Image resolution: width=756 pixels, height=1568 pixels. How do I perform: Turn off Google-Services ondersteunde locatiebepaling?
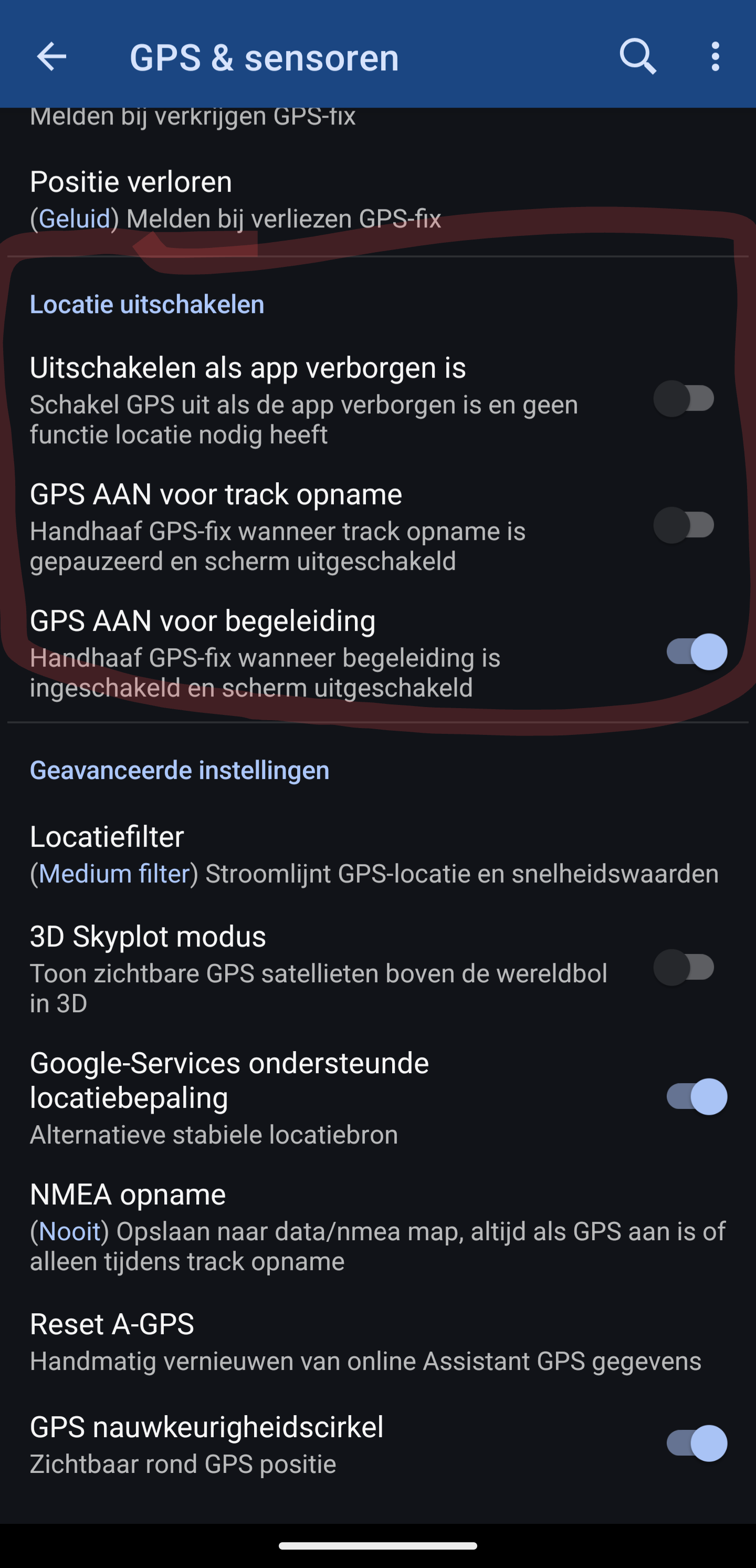click(696, 1097)
